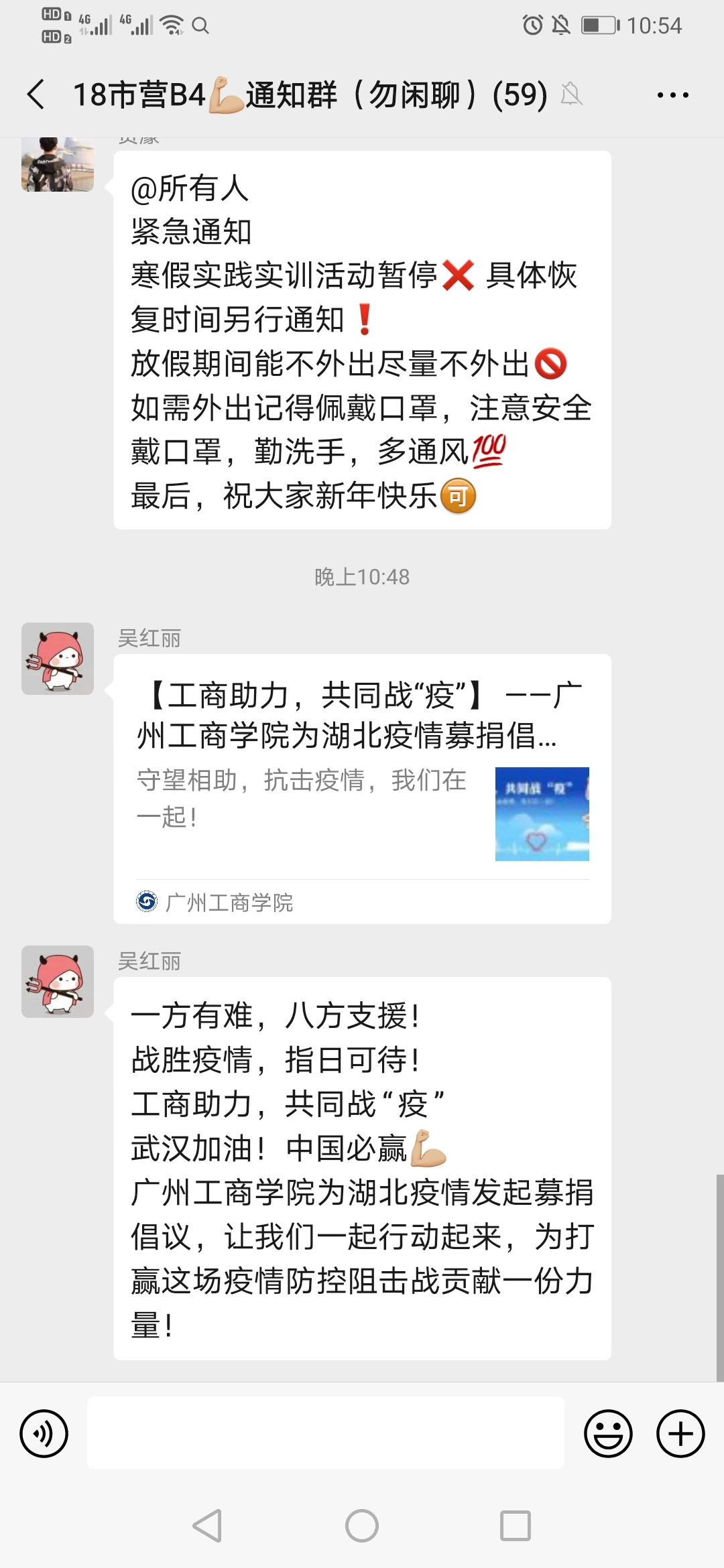
Task: Focus the message text field
Action: pos(325,1433)
